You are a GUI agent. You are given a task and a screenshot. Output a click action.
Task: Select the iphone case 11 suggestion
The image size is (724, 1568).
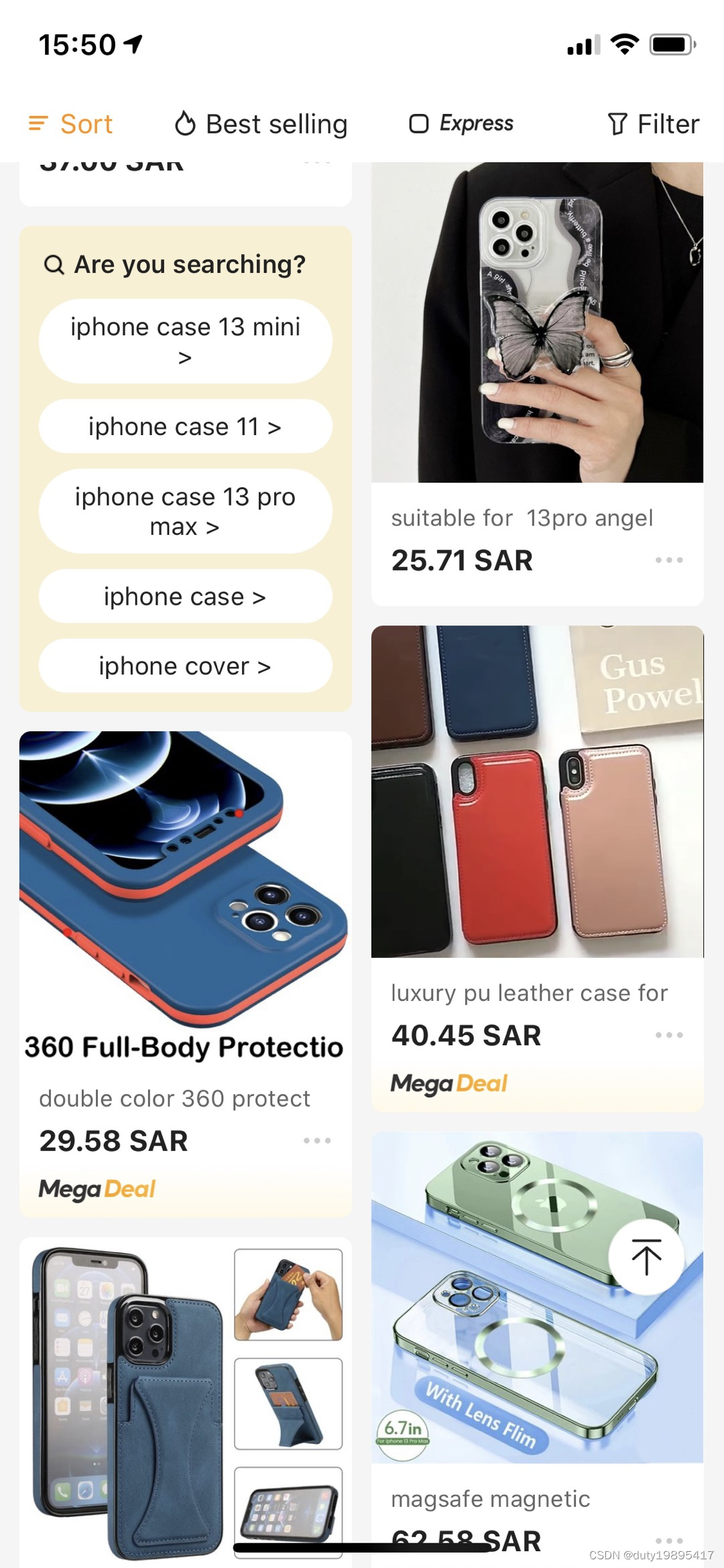click(x=186, y=426)
